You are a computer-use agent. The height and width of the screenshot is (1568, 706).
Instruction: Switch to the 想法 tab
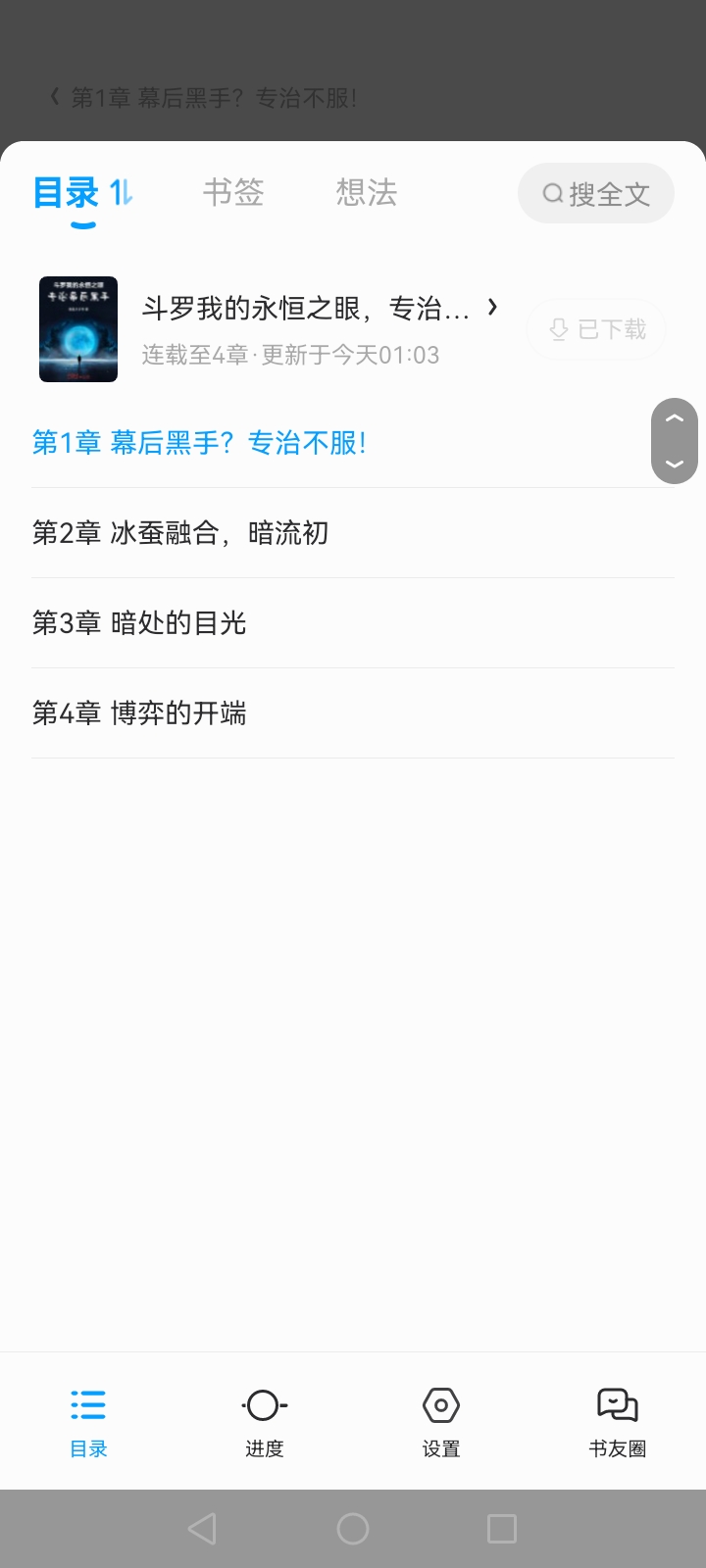coord(366,192)
